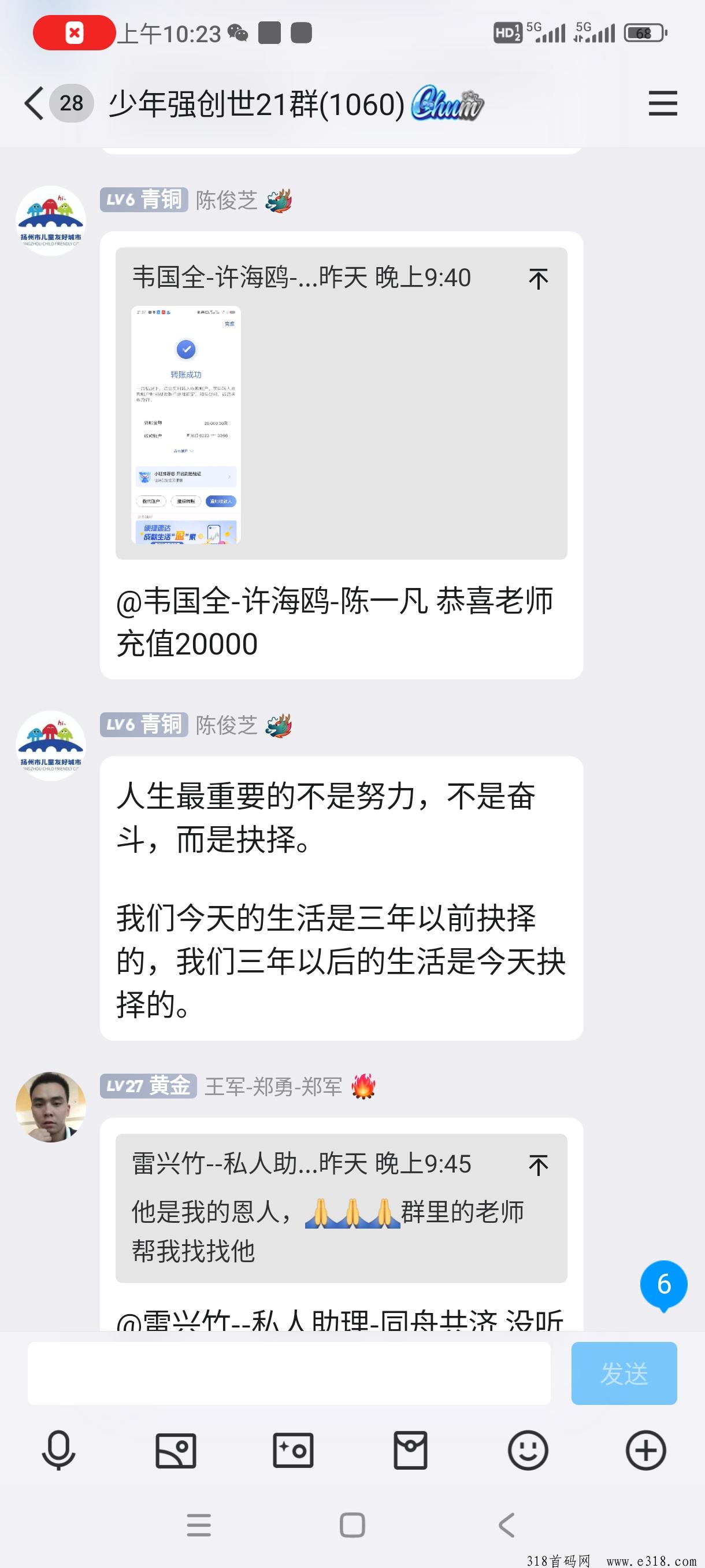Focus the message text input field
The image size is (705, 1568).
(x=289, y=1373)
